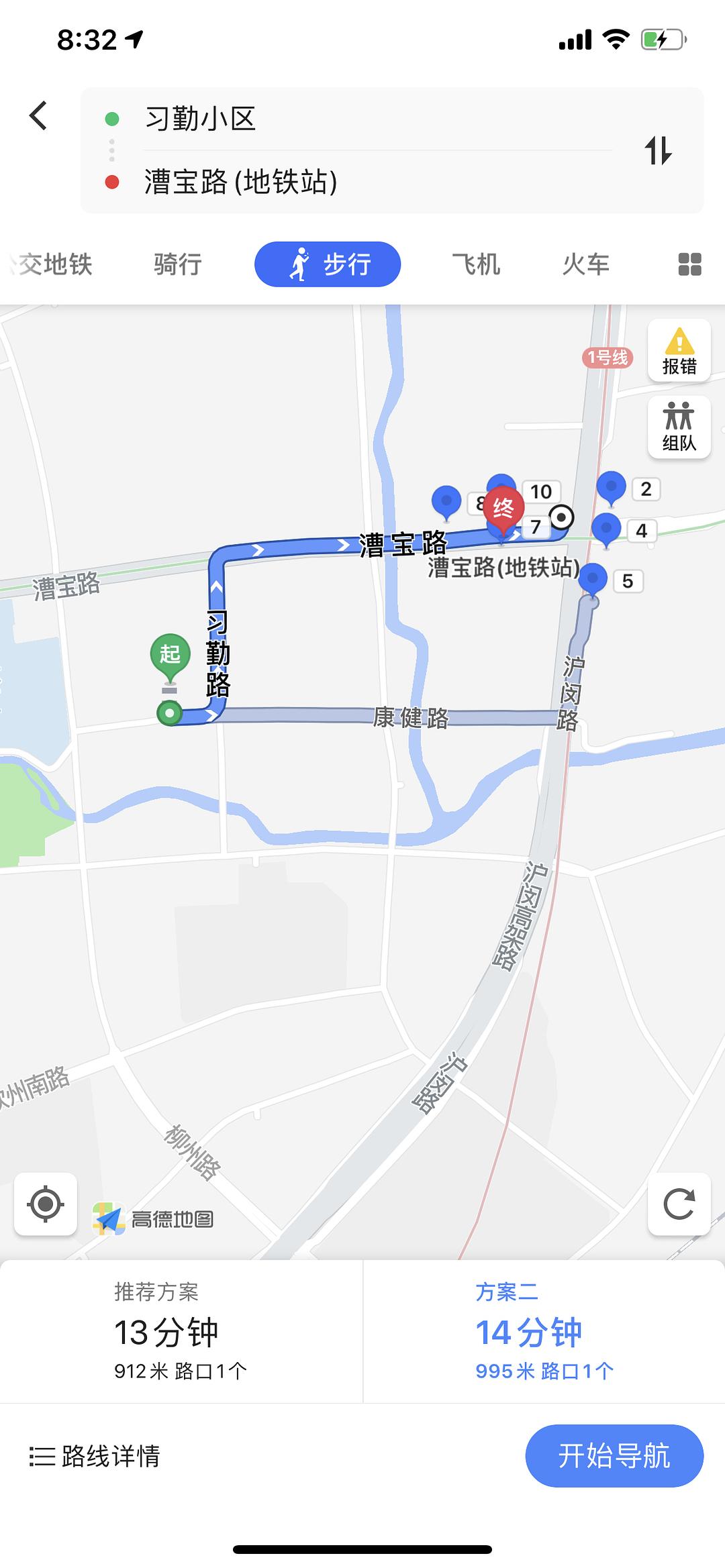The image size is (725, 1568).
Task: Report a map error with 报错
Action: (679, 351)
